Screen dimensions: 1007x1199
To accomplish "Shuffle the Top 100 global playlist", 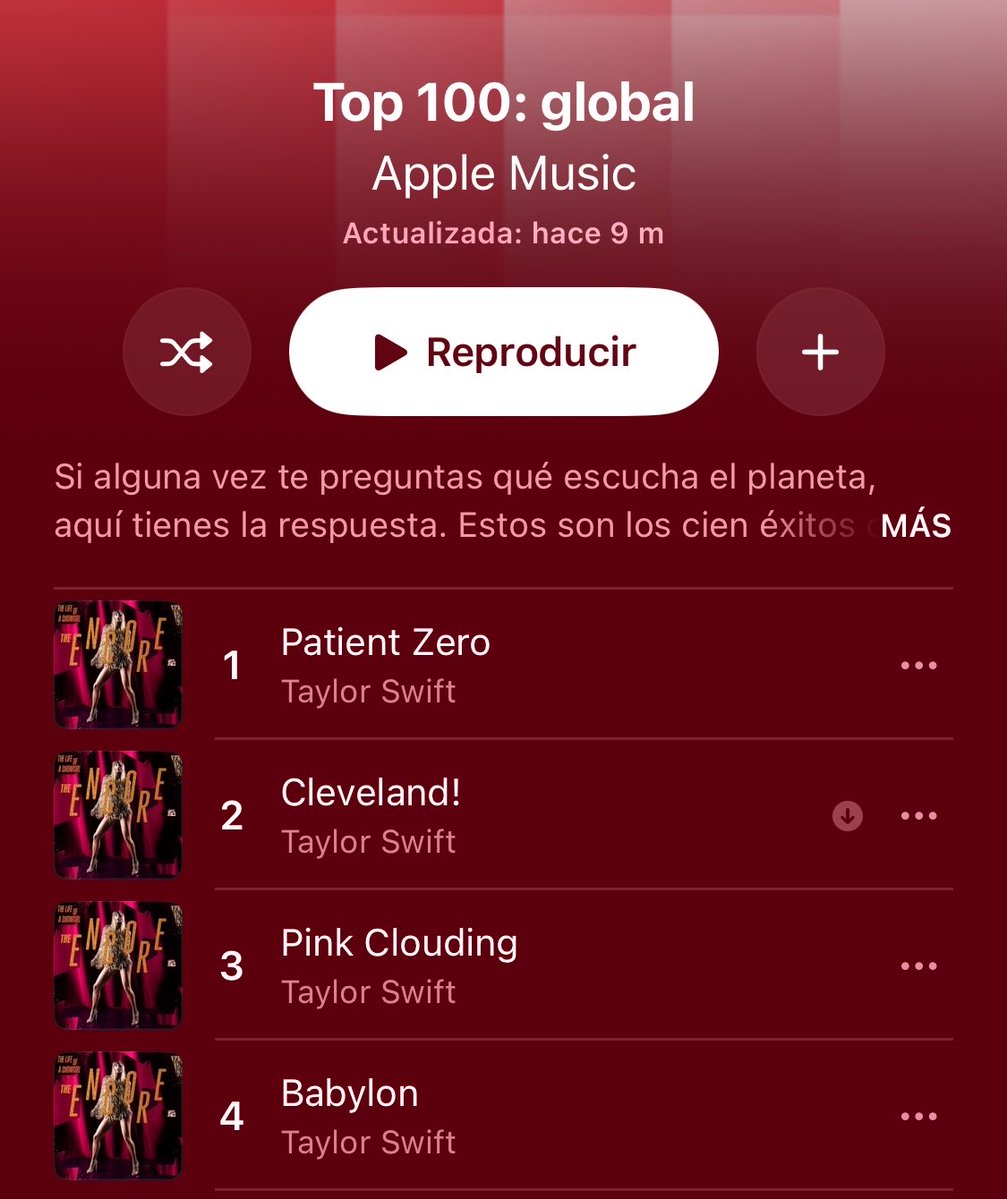I will coord(187,352).
